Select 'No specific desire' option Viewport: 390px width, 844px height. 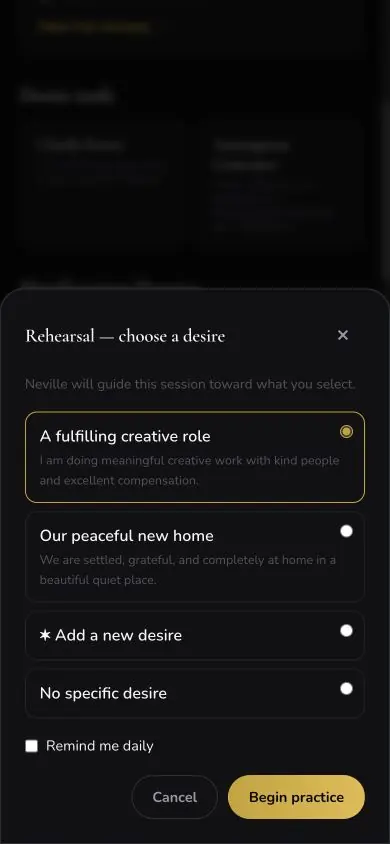tap(195, 693)
